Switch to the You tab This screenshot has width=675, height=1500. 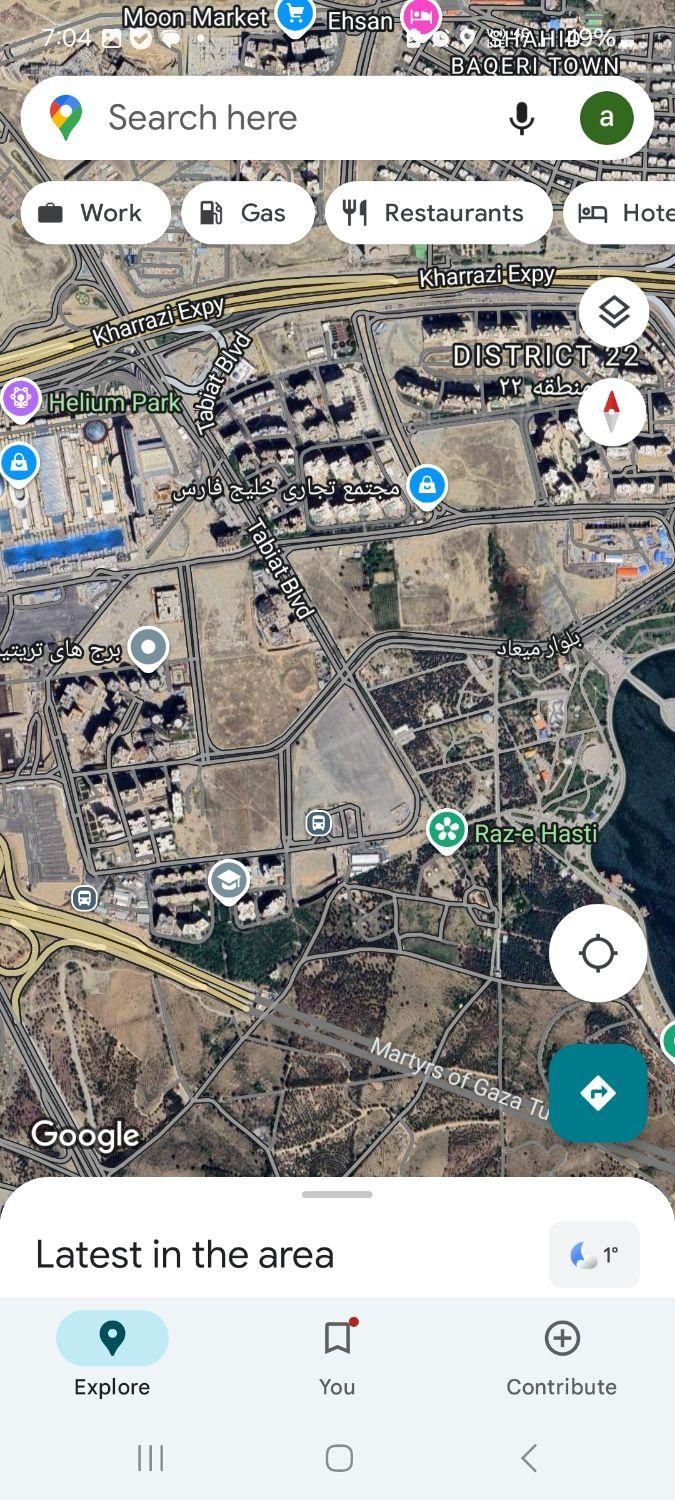tap(337, 1355)
